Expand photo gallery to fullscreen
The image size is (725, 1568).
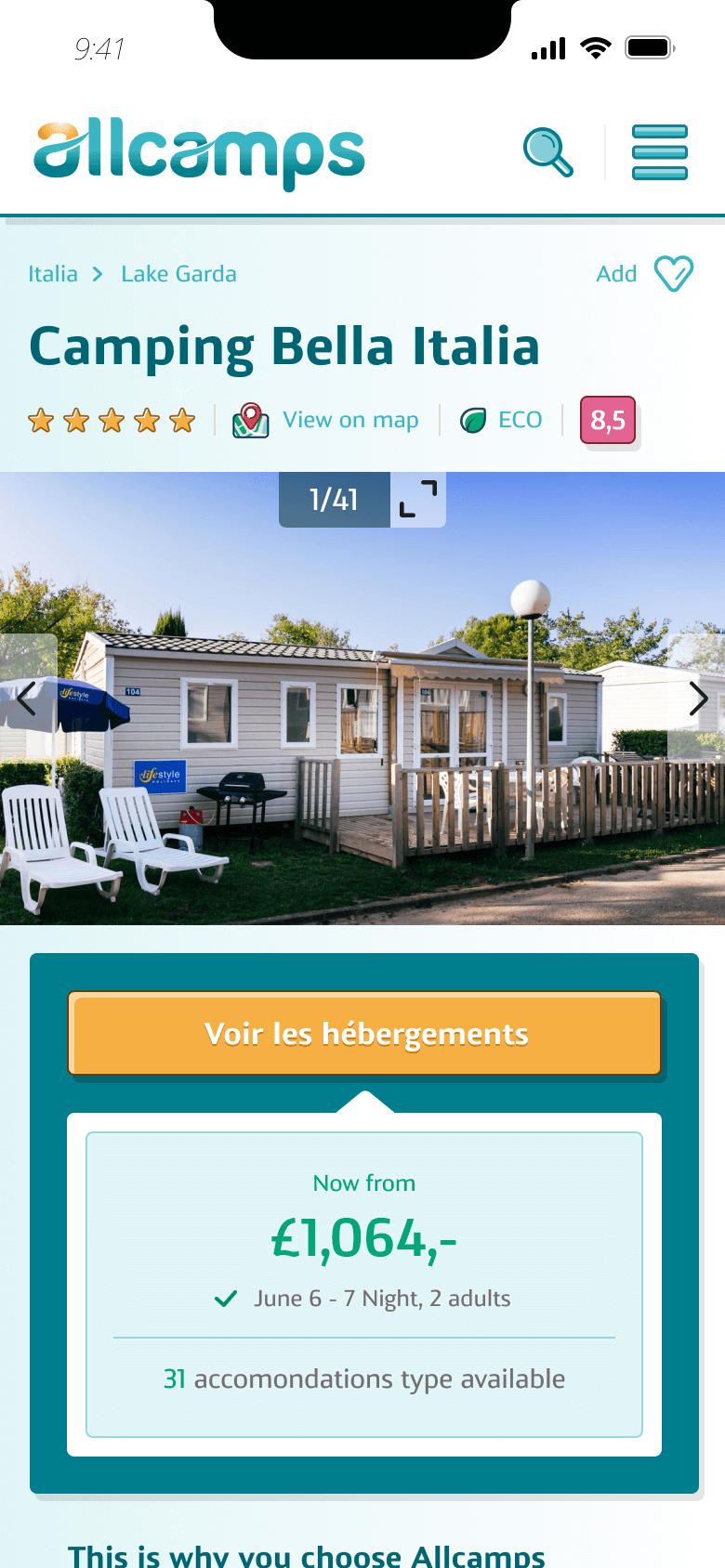coord(418,500)
